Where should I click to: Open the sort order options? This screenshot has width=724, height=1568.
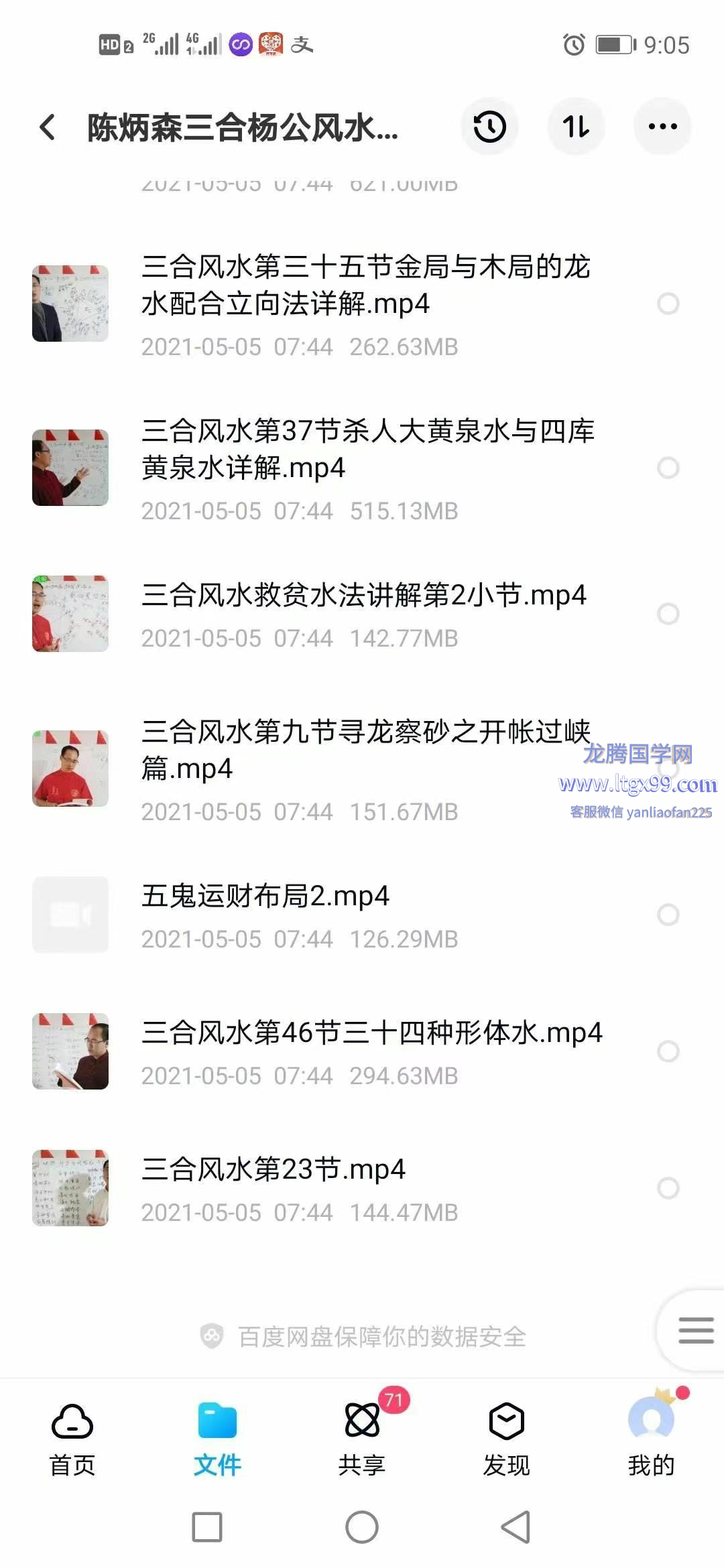[576, 127]
